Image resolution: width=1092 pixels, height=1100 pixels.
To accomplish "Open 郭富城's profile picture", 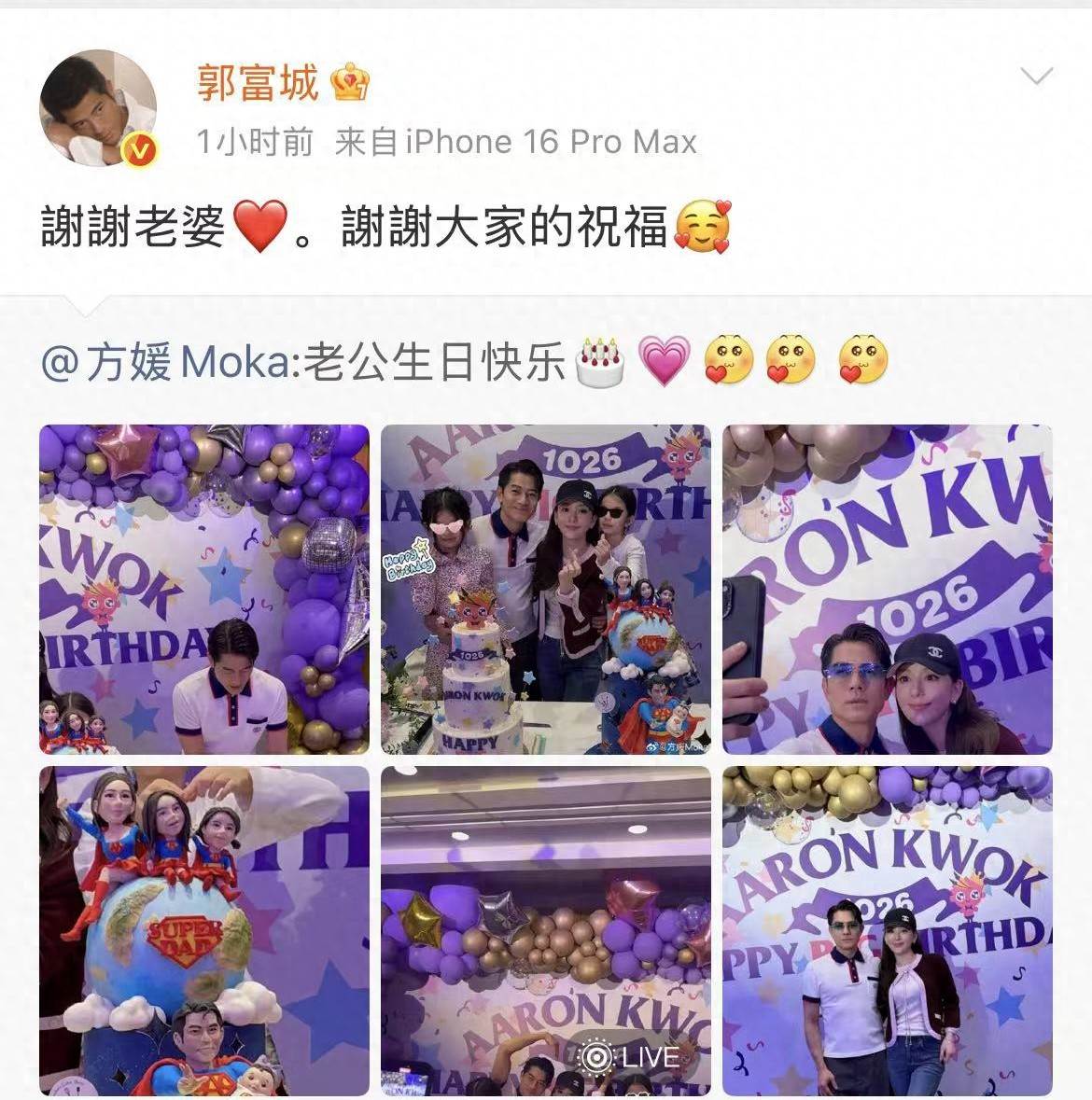I will 97,107.
